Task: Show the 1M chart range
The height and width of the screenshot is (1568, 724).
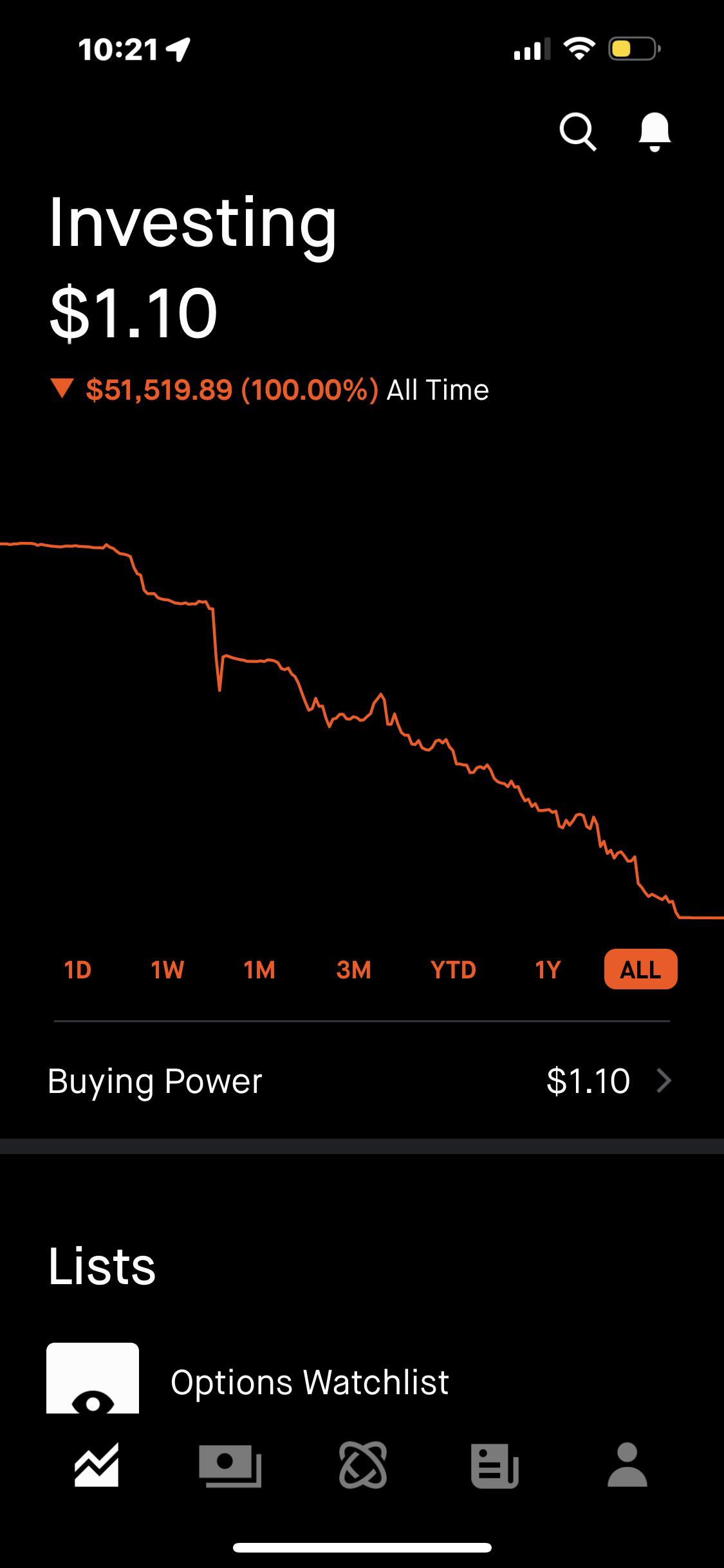Action: [259, 969]
